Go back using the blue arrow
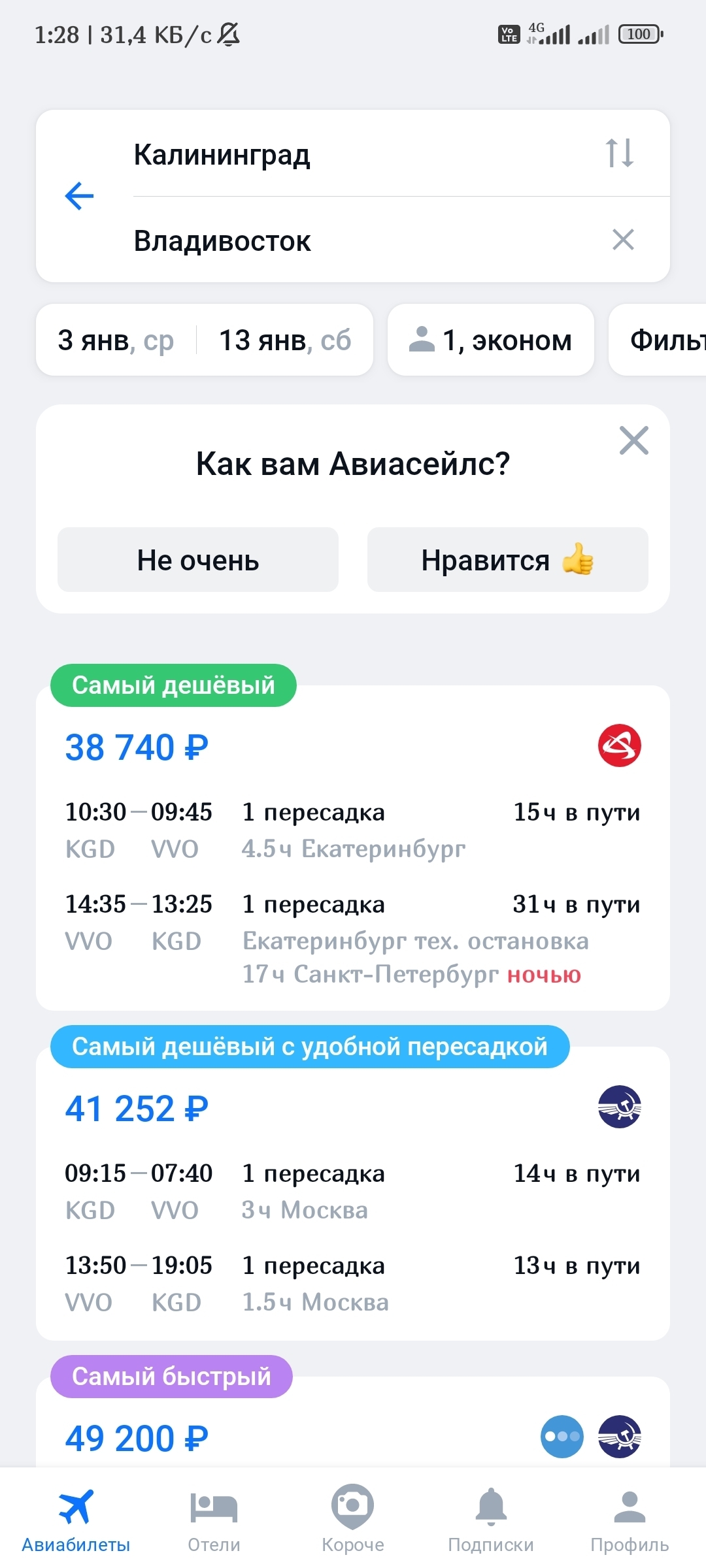The width and height of the screenshot is (706, 1568). [79, 196]
